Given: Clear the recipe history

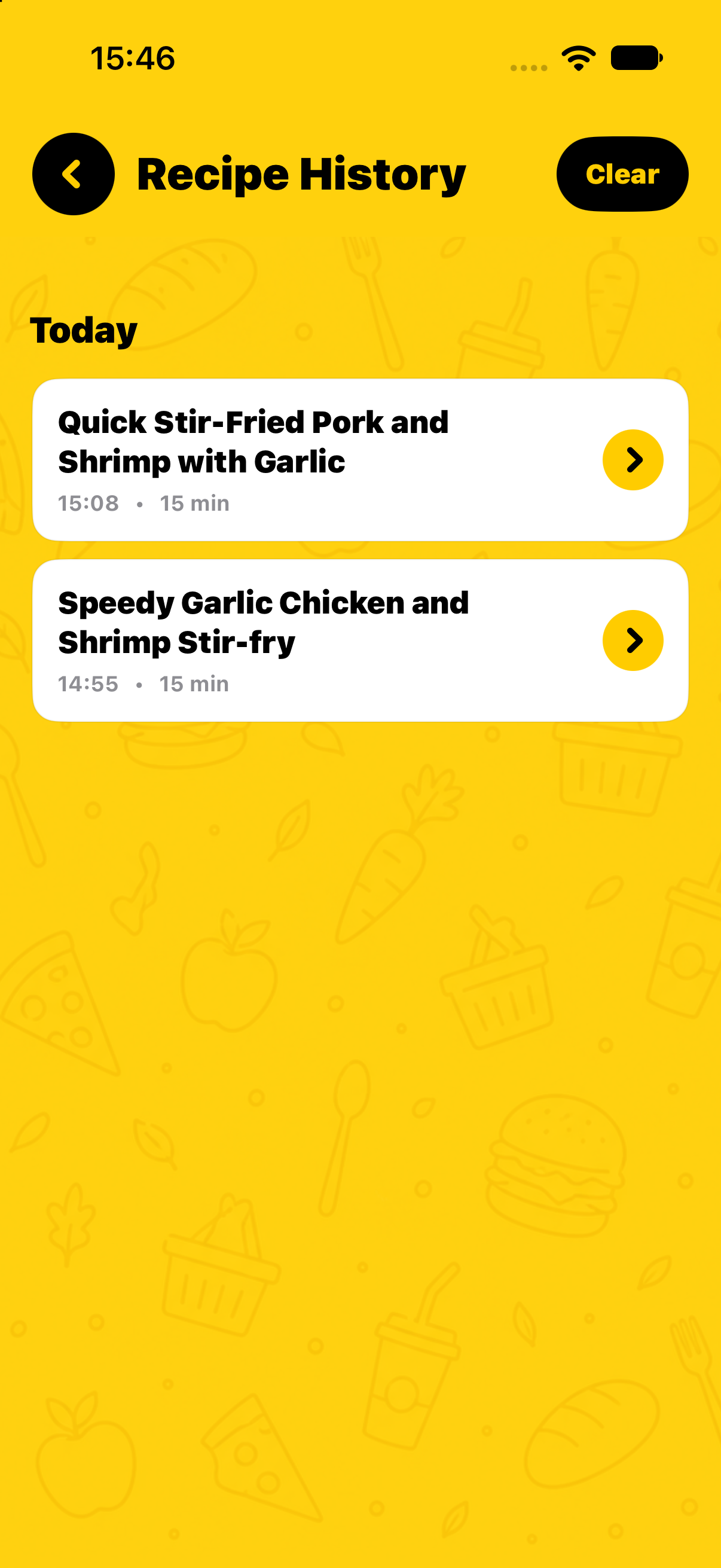Looking at the screenshot, I should (622, 174).
